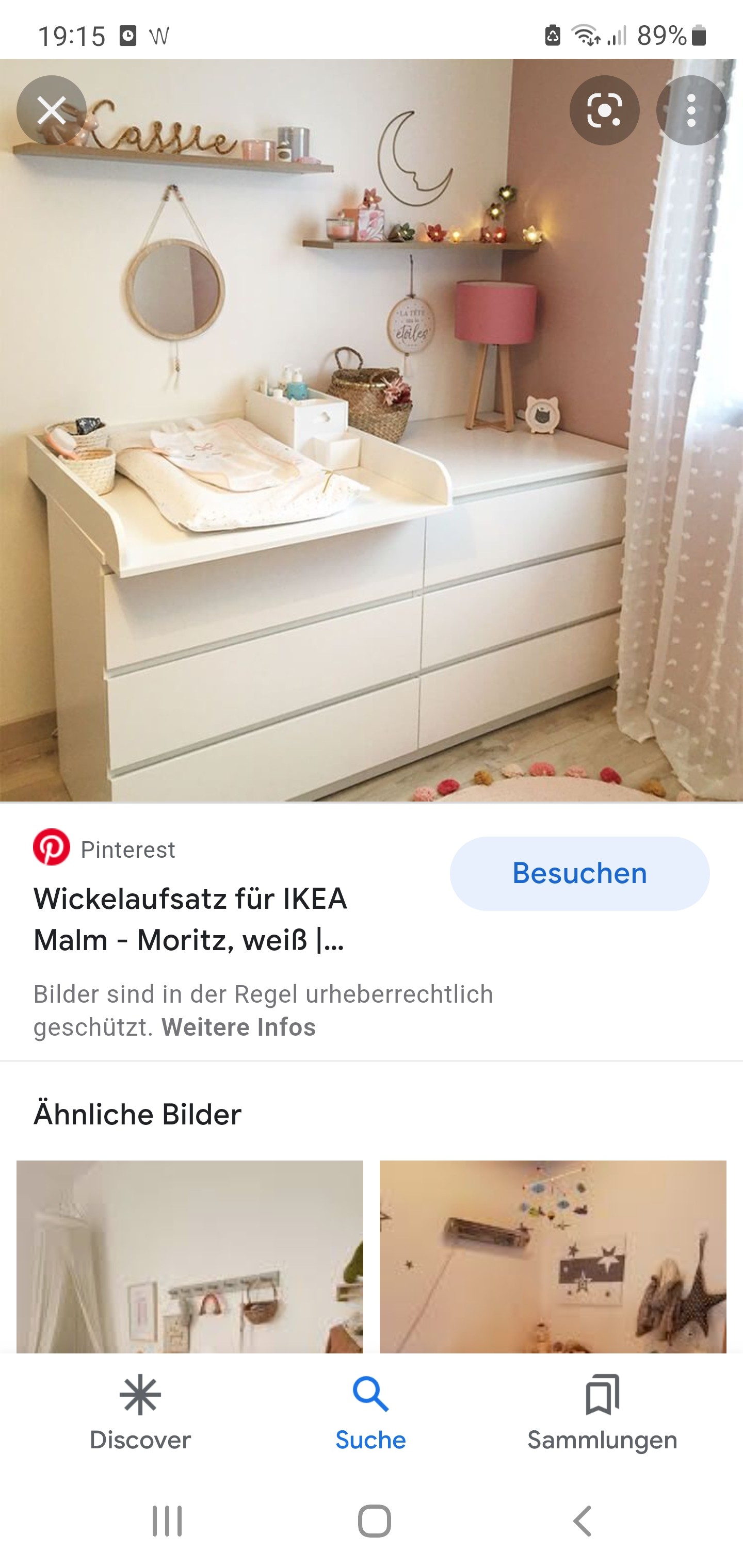743x1568 pixels.
Task: Go back with the system back button
Action: pos(582,1521)
